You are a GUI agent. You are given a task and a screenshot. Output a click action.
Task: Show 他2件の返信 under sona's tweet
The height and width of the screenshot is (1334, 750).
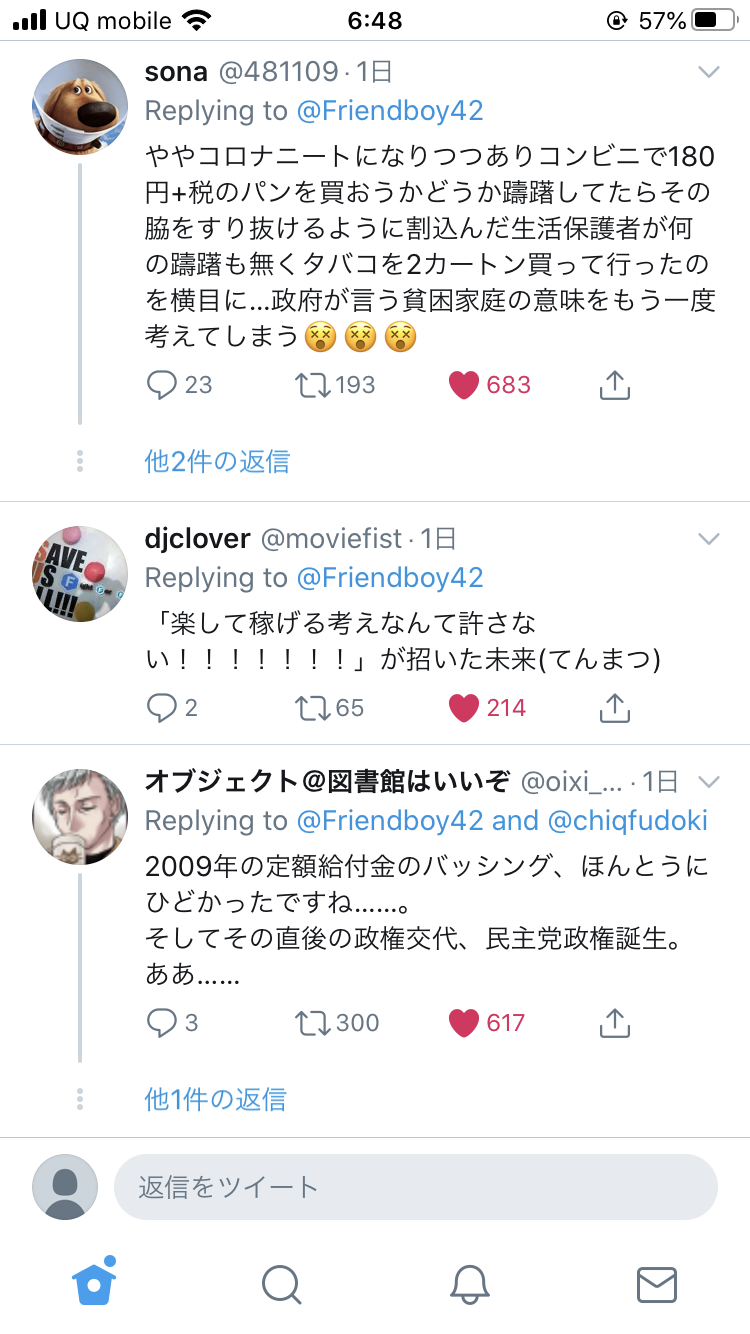[217, 461]
